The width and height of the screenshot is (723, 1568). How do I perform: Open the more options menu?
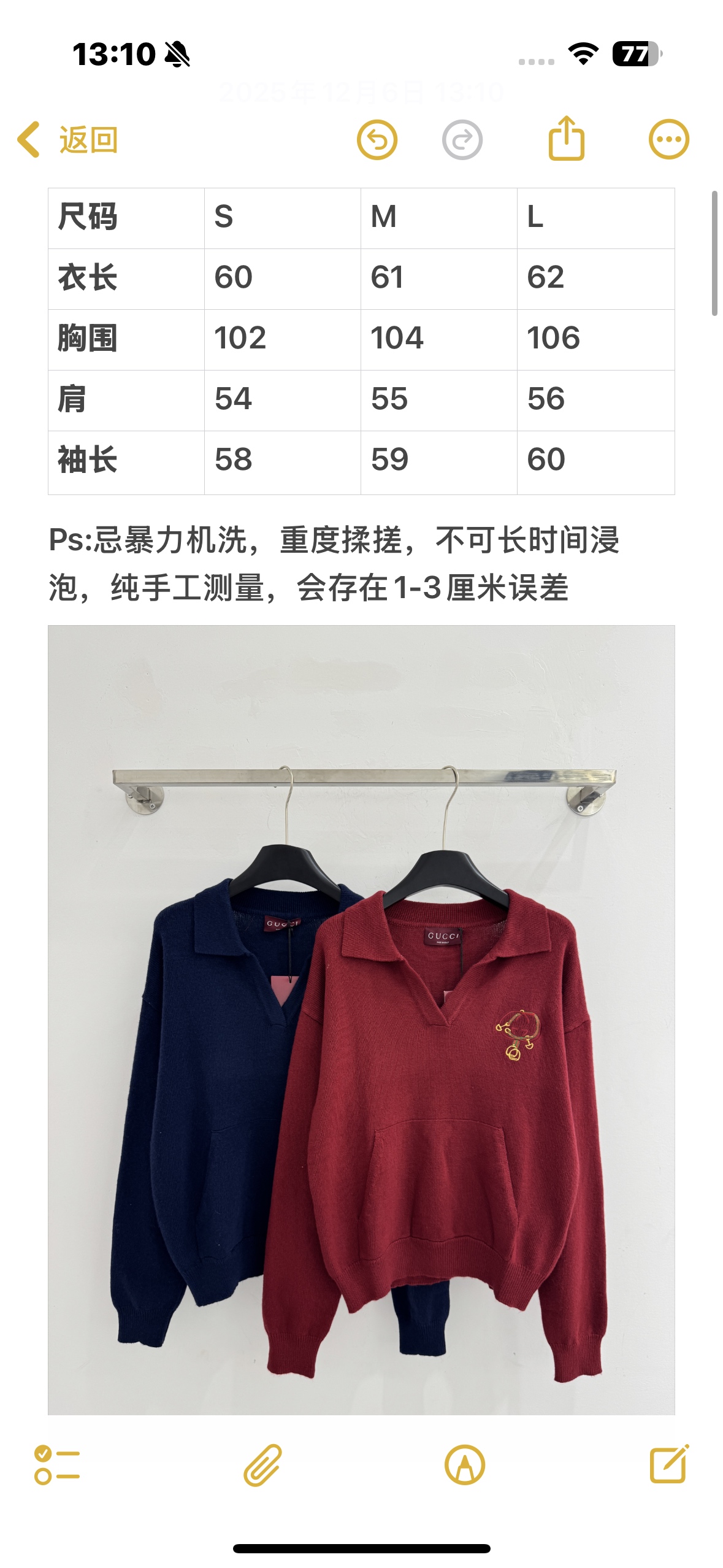(x=668, y=140)
